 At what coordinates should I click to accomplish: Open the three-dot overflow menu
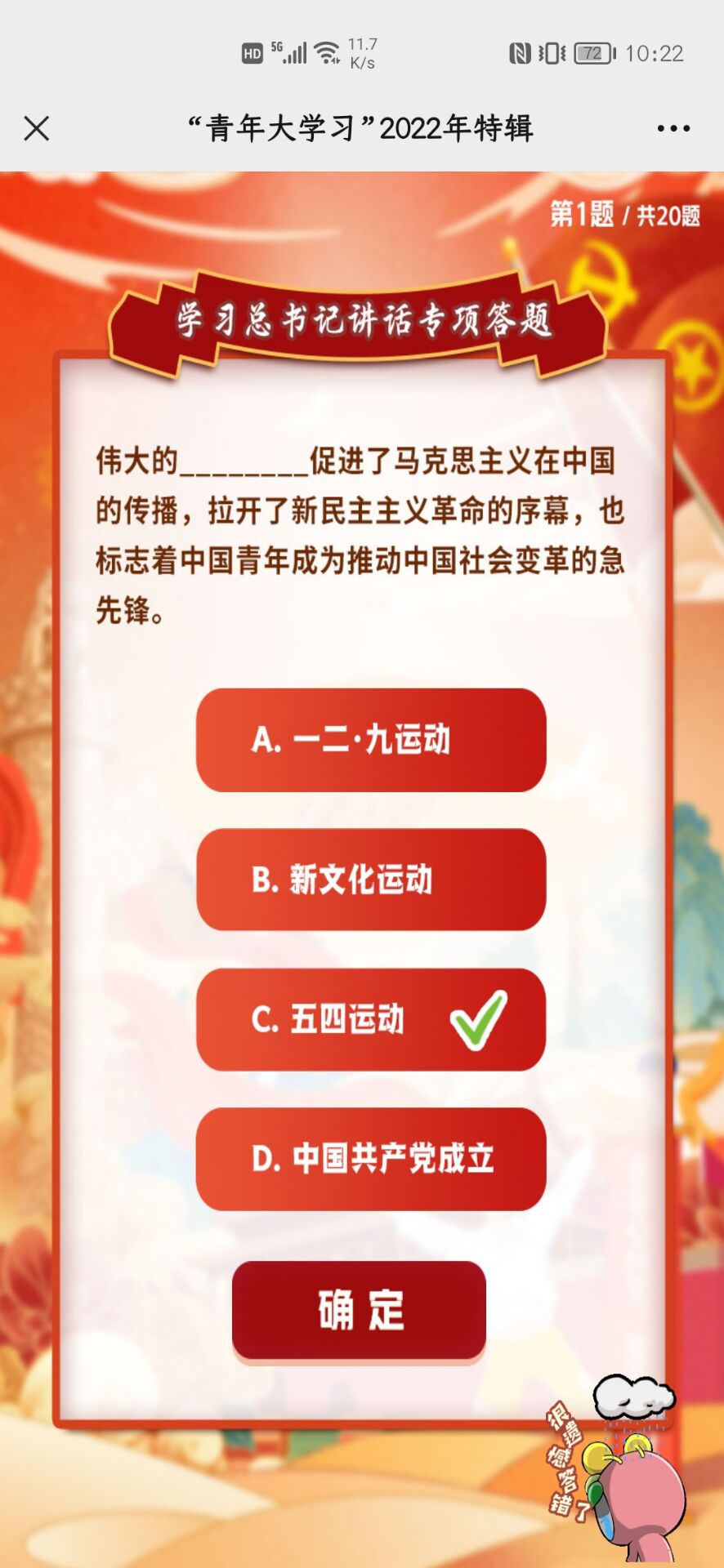click(673, 128)
